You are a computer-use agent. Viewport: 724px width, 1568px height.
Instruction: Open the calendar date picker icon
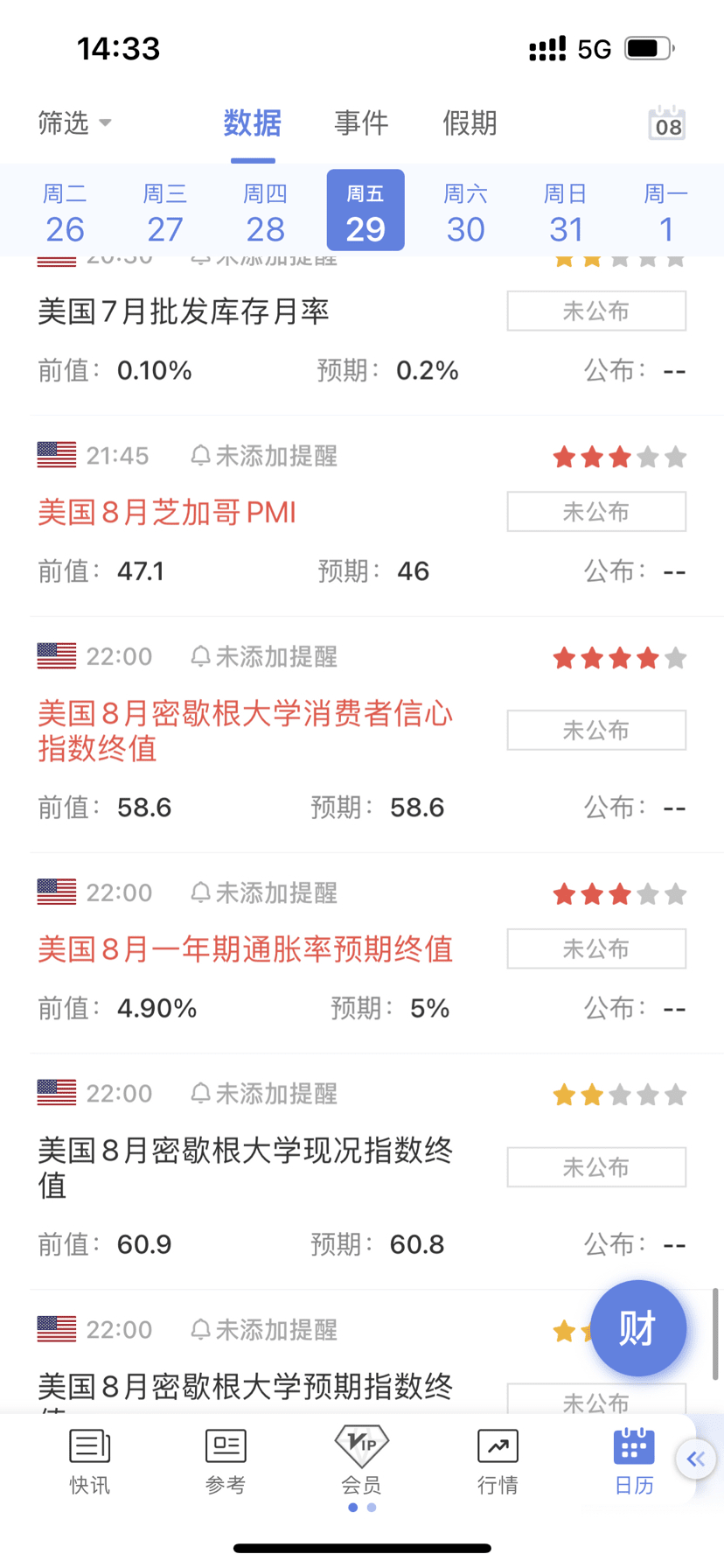coord(666,124)
